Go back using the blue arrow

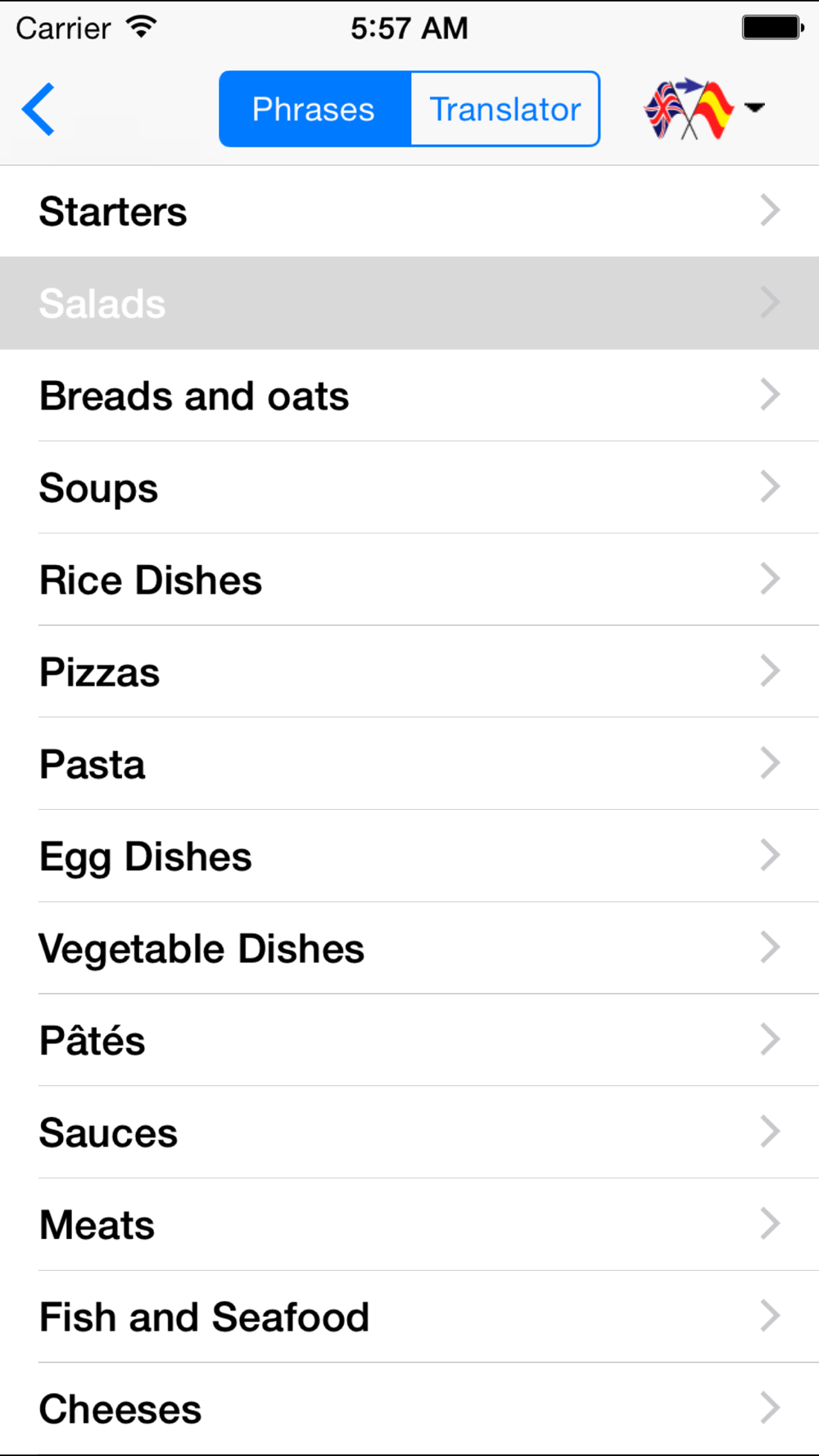click(x=38, y=109)
